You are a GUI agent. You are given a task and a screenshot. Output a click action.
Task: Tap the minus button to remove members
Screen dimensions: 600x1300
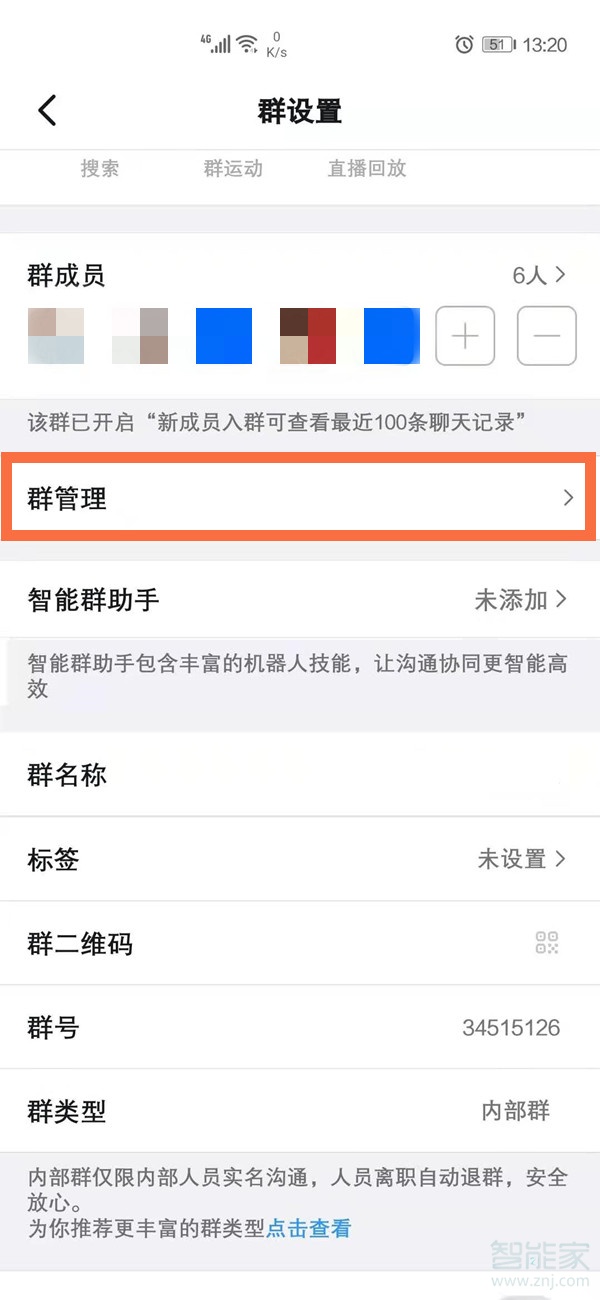[x=546, y=336]
